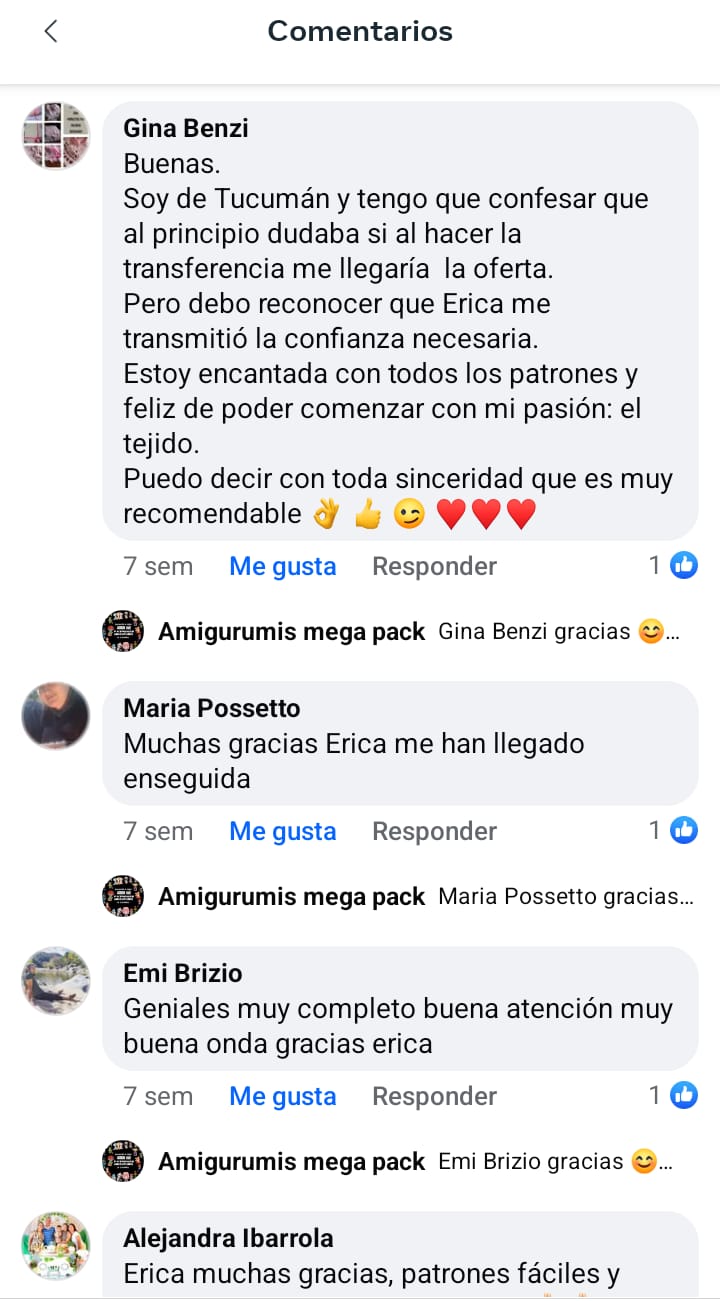Go back from Comentarios screen
The height and width of the screenshot is (1301, 720).
tap(51, 31)
